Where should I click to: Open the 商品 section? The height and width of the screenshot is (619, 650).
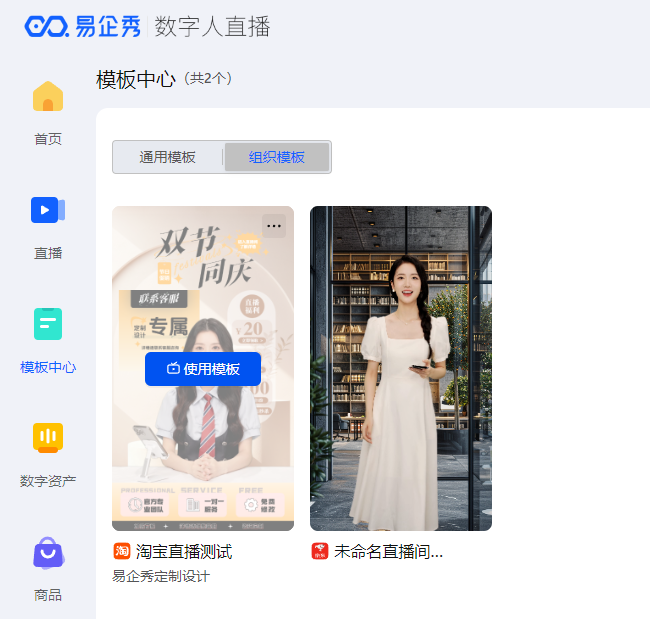[48, 568]
